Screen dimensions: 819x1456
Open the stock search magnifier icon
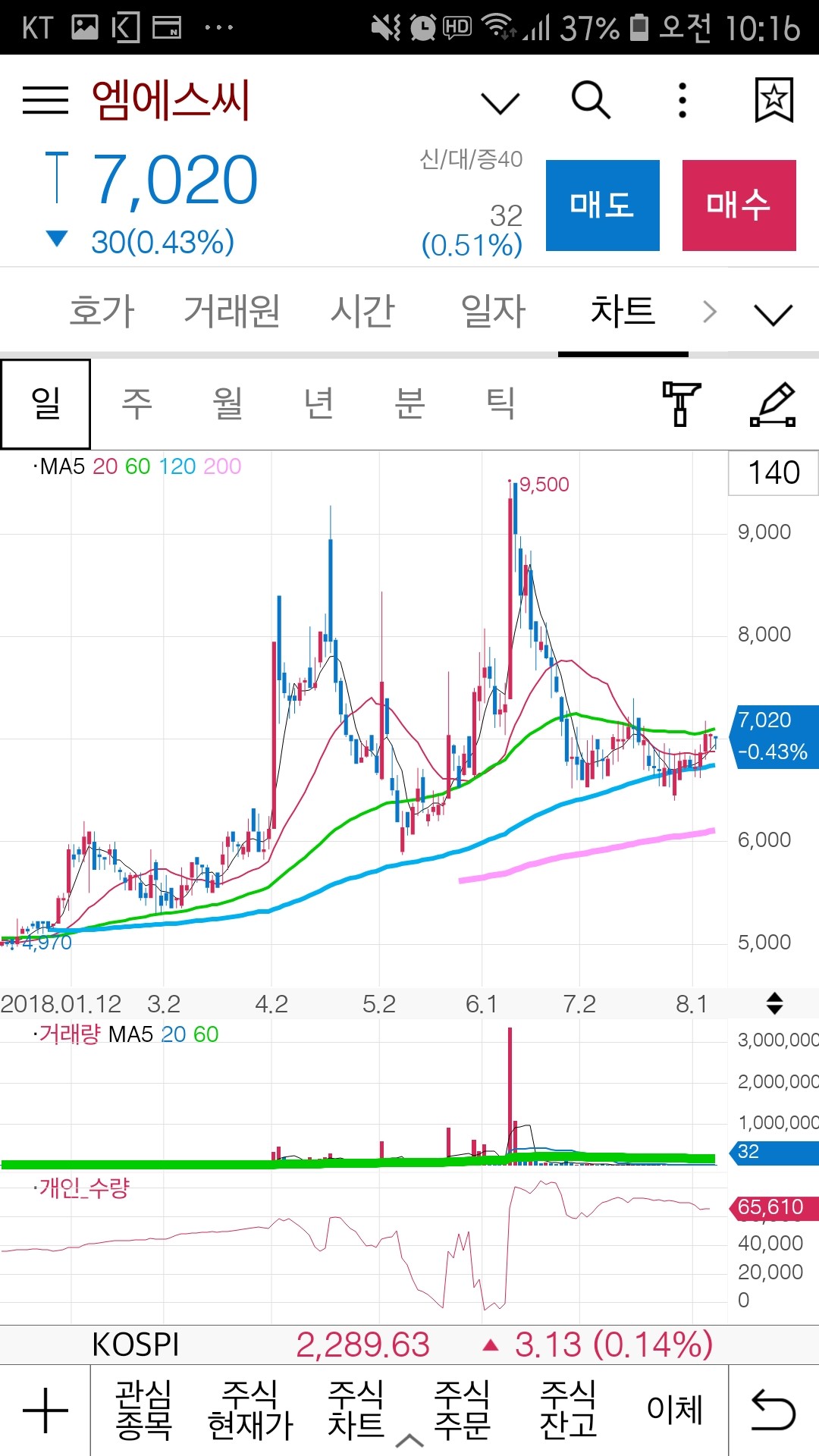coord(590,99)
